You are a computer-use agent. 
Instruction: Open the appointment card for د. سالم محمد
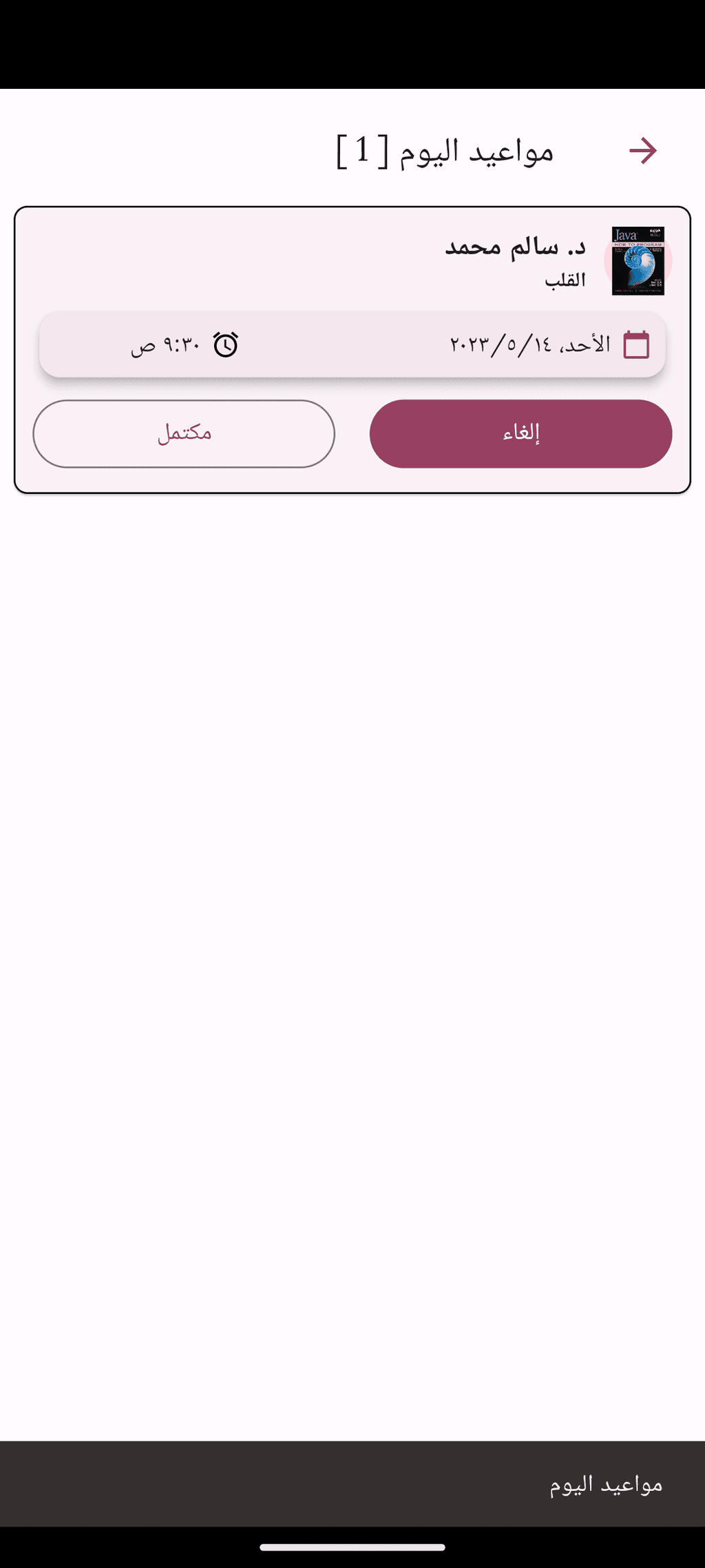click(x=352, y=350)
